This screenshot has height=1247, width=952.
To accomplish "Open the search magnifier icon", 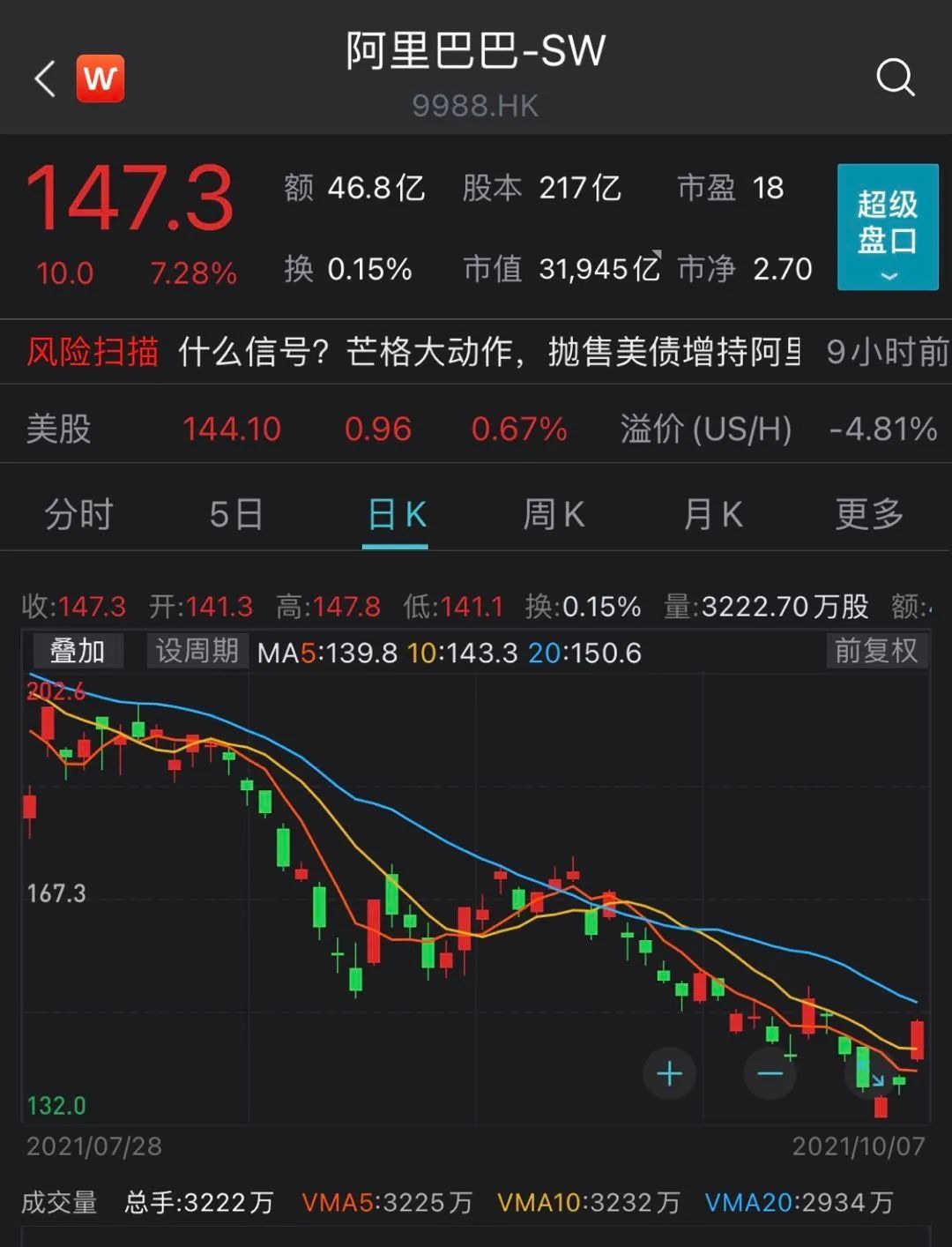I will click(895, 78).
